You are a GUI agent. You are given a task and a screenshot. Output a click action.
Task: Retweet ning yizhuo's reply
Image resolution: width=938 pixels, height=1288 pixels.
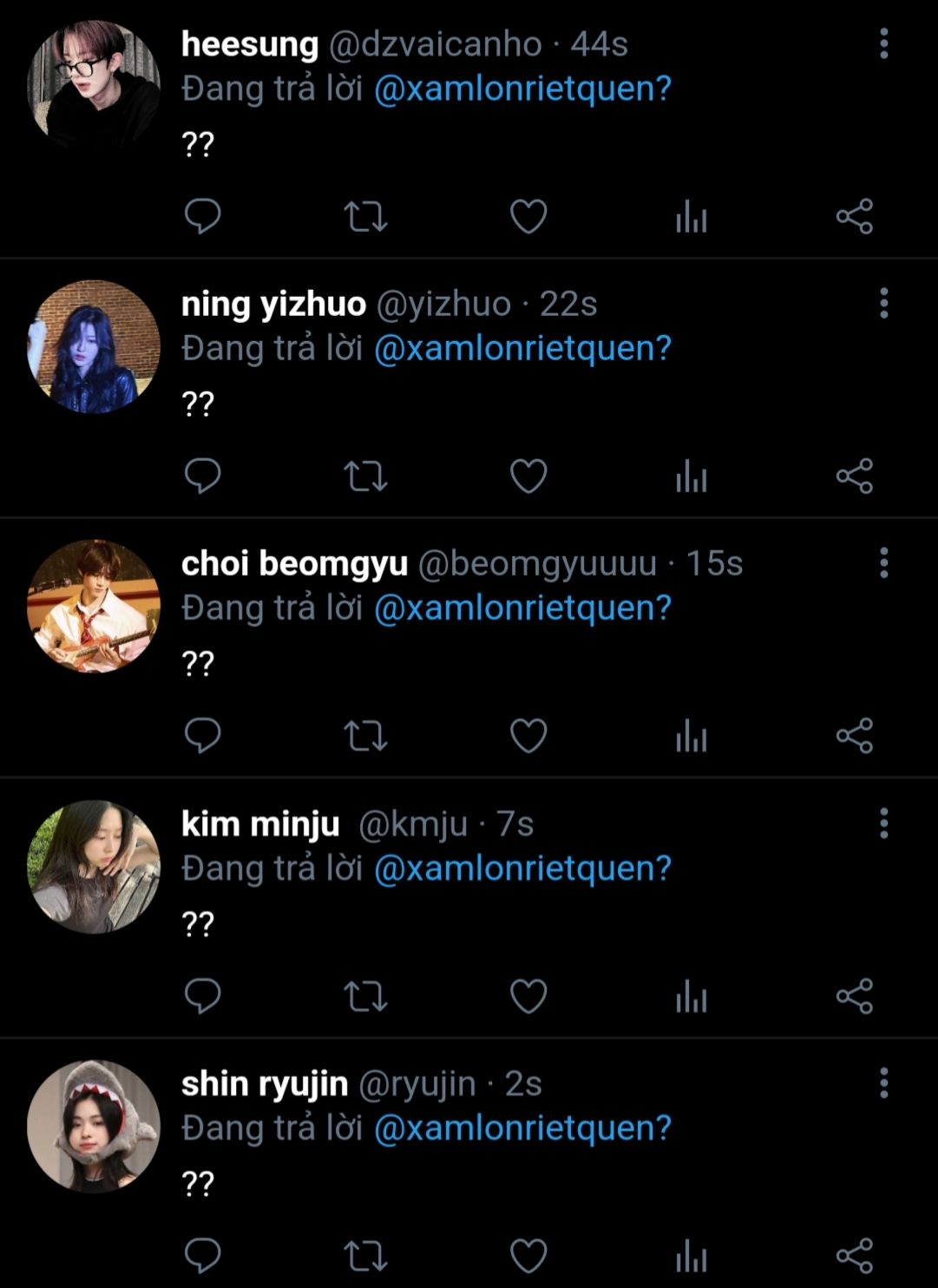pyautogui.click(x=365, y=476)
